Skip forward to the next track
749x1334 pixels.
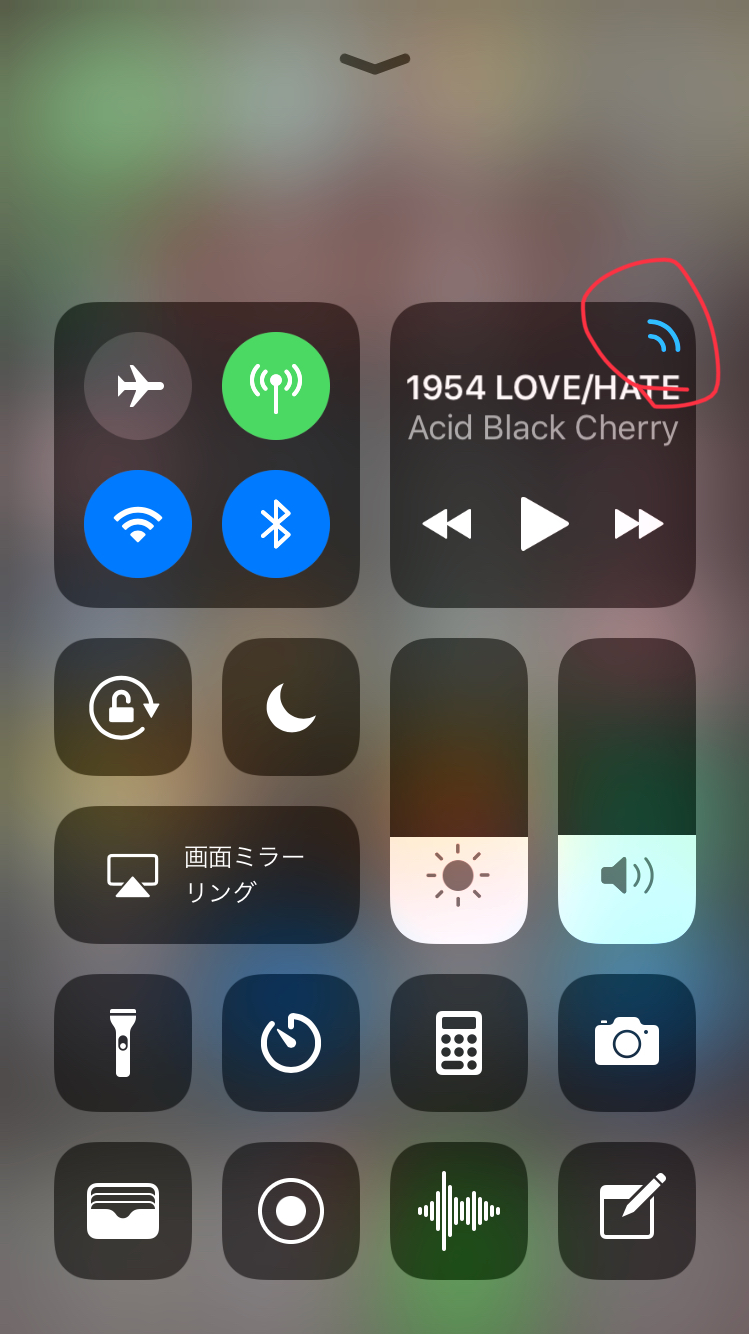[639, 523]
